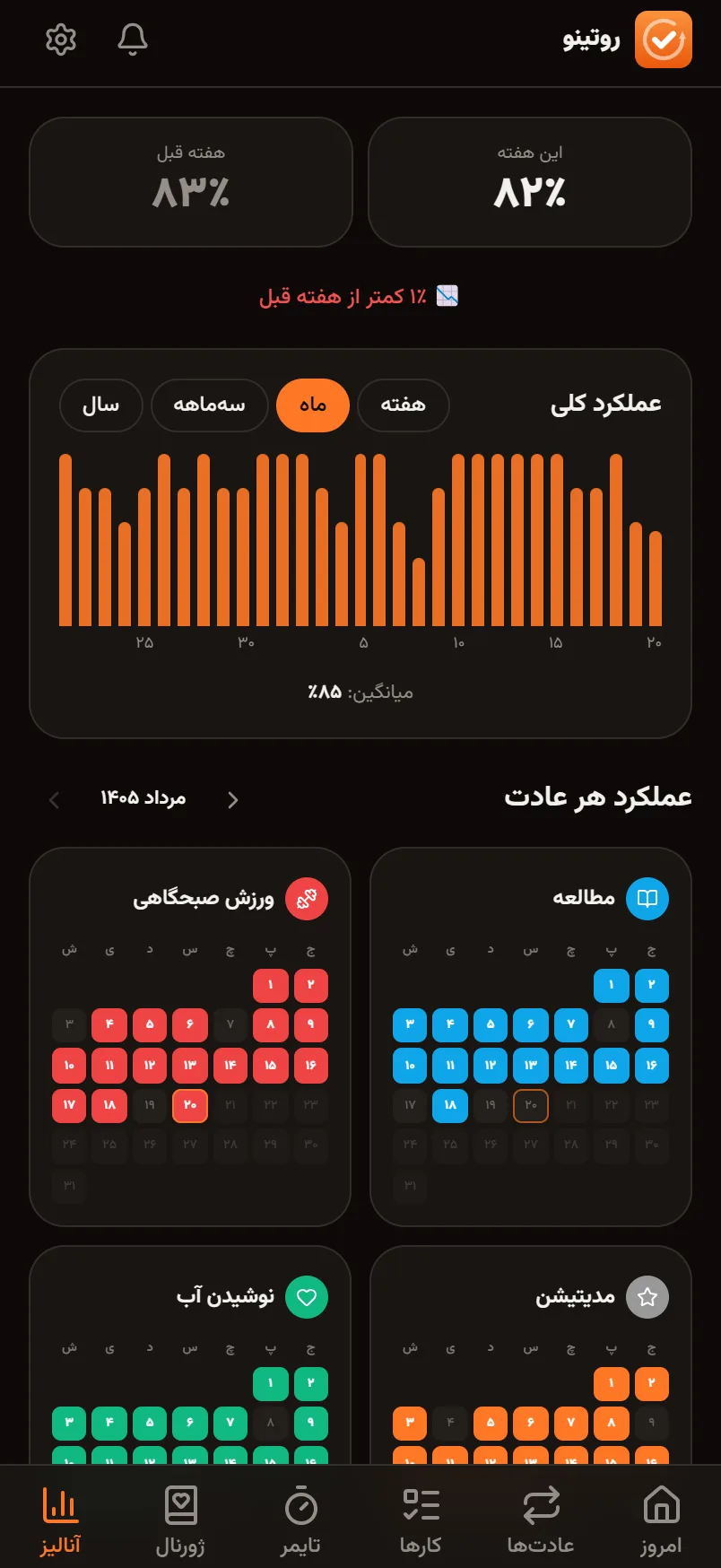Image resolution: width=721 pixels, height=1568 pixels.
Task: Open the notifications bell
Action: pos(133,39)
